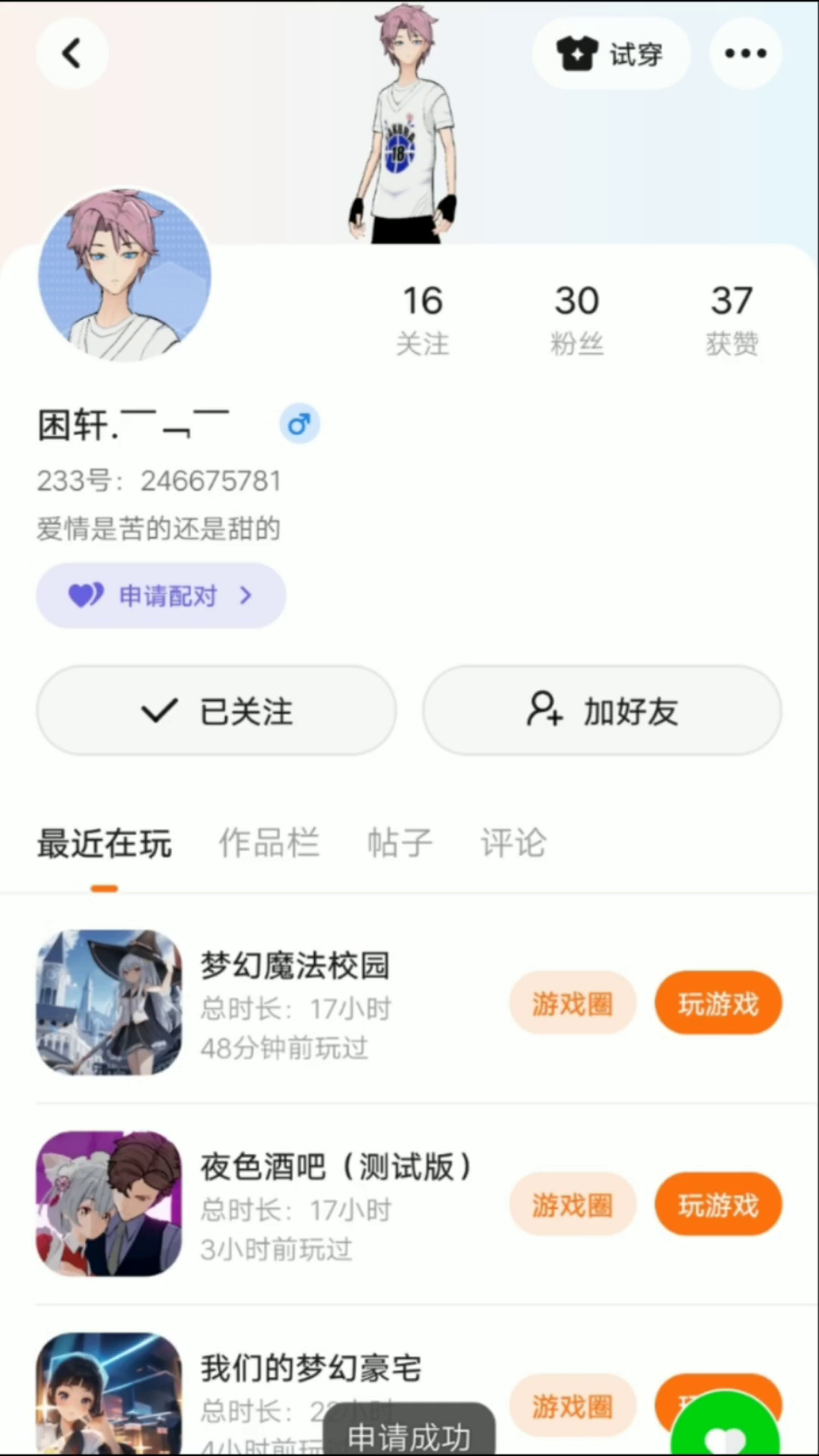Switch to the 帖子 tab
Screen dimensions: 819x1456
click(400, 843)
